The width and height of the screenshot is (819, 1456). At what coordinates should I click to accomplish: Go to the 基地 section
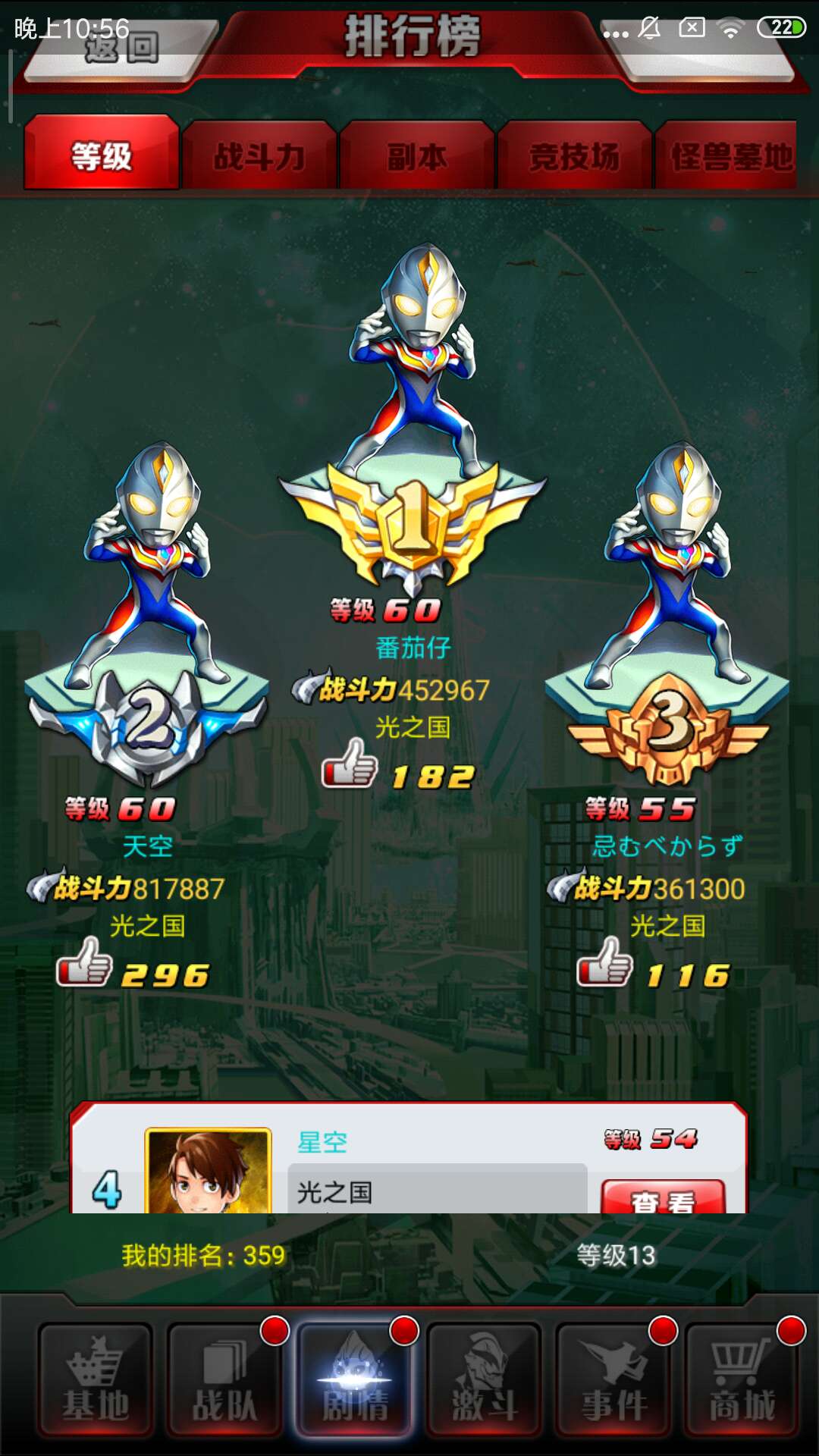click(96, 1381)
